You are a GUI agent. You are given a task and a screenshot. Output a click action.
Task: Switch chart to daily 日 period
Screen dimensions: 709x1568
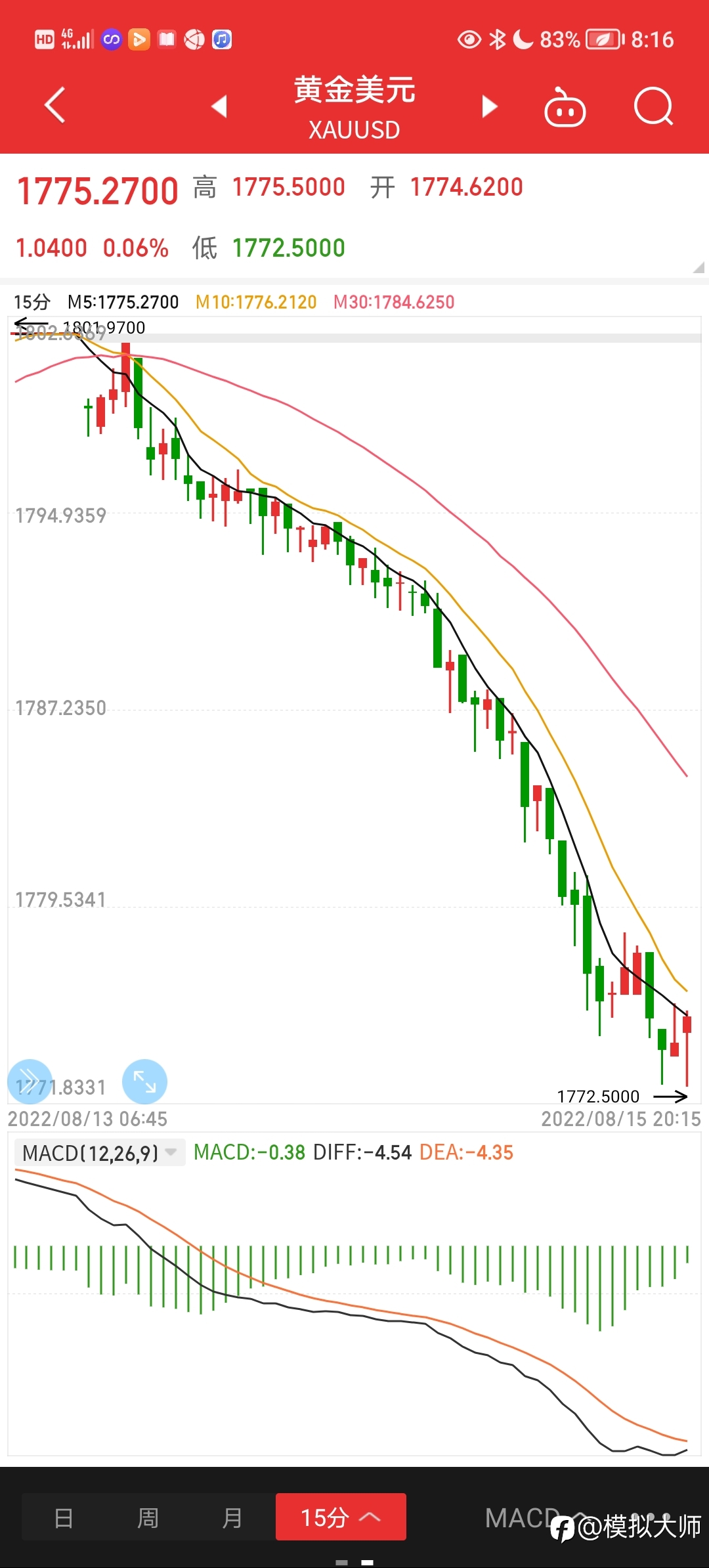coord(64,1517)
